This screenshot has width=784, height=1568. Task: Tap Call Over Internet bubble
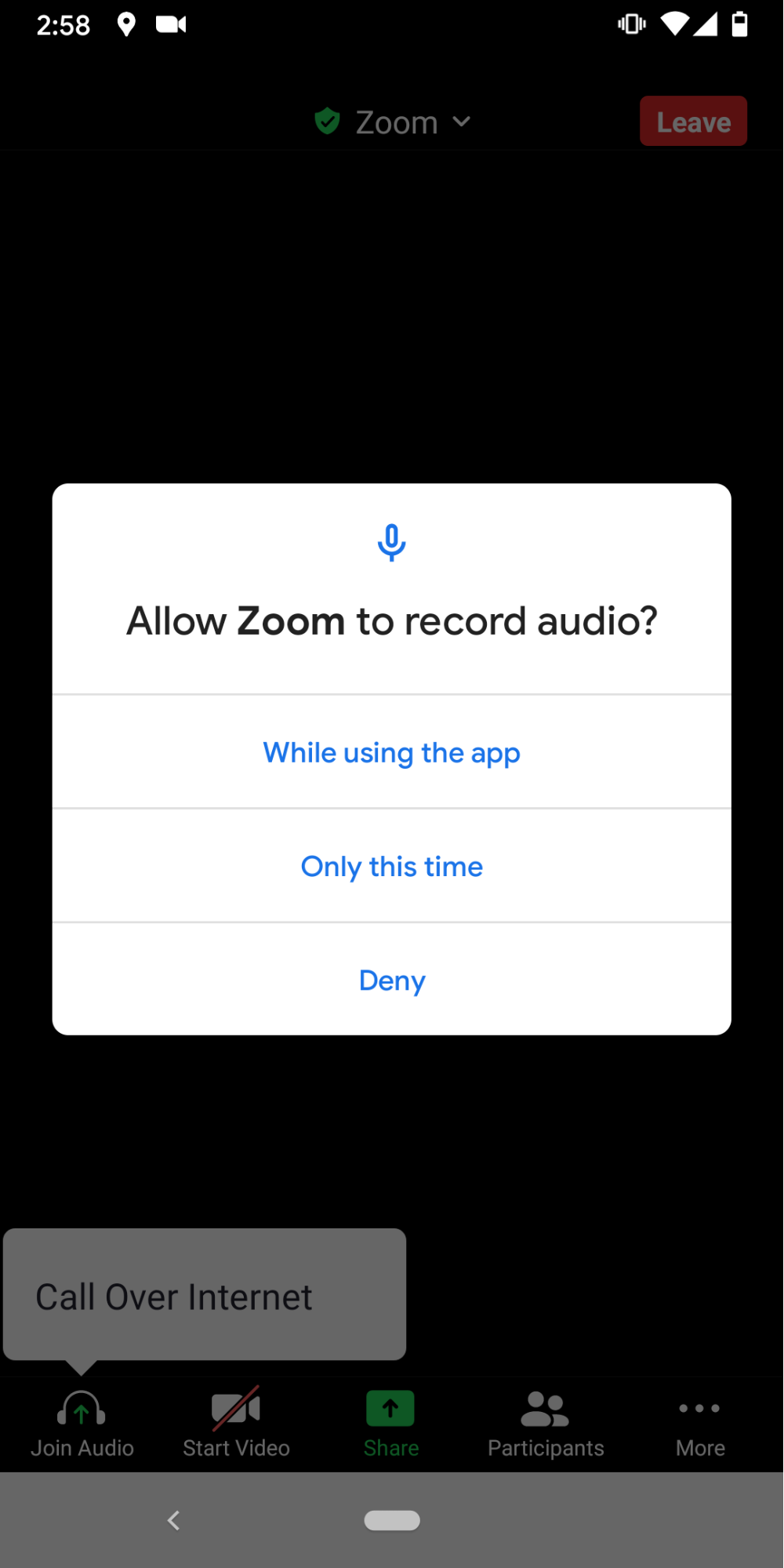pos(204,1295)
